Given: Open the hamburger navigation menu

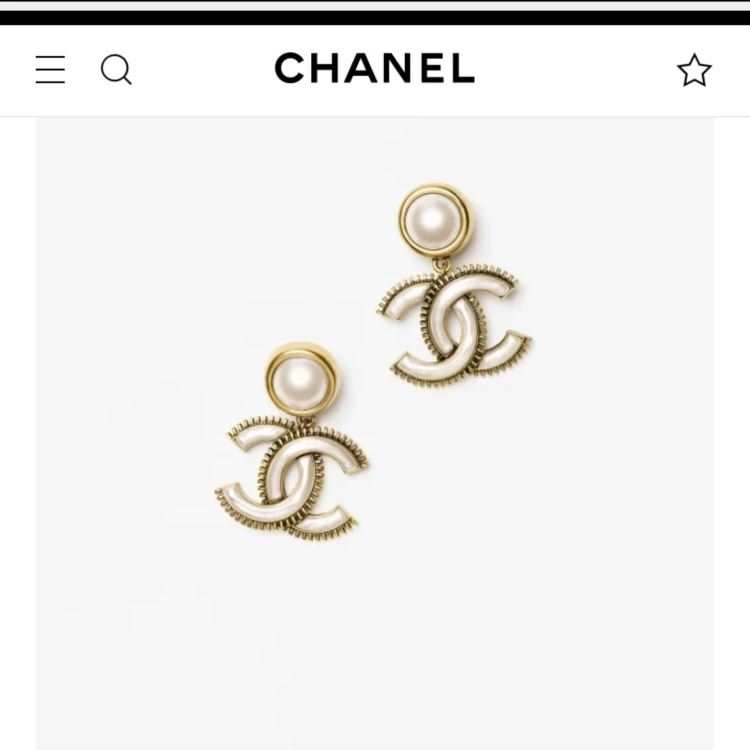Looking at the screenshot, I should 50,69.
